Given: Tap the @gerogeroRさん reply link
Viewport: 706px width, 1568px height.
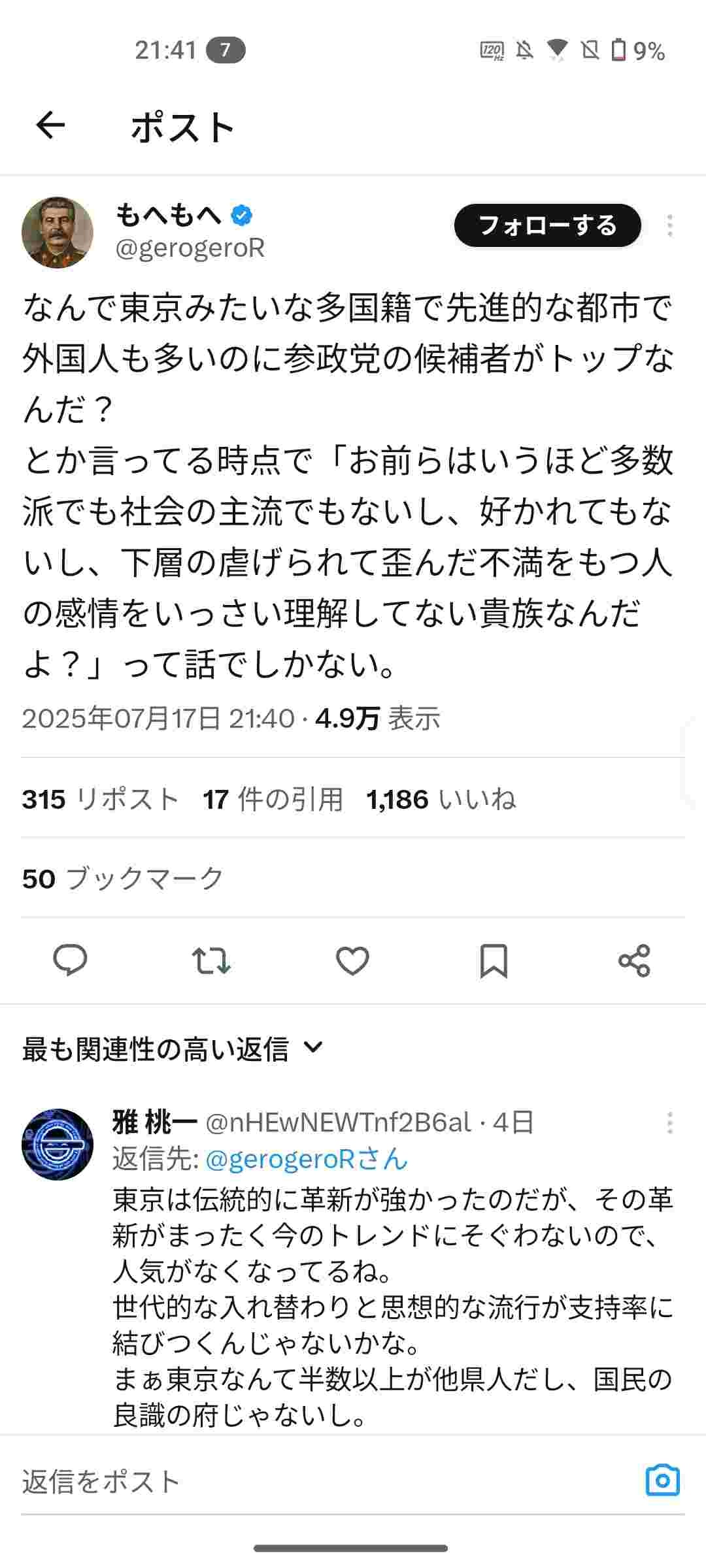Looking at the screenshot, I should (306, 1159).
